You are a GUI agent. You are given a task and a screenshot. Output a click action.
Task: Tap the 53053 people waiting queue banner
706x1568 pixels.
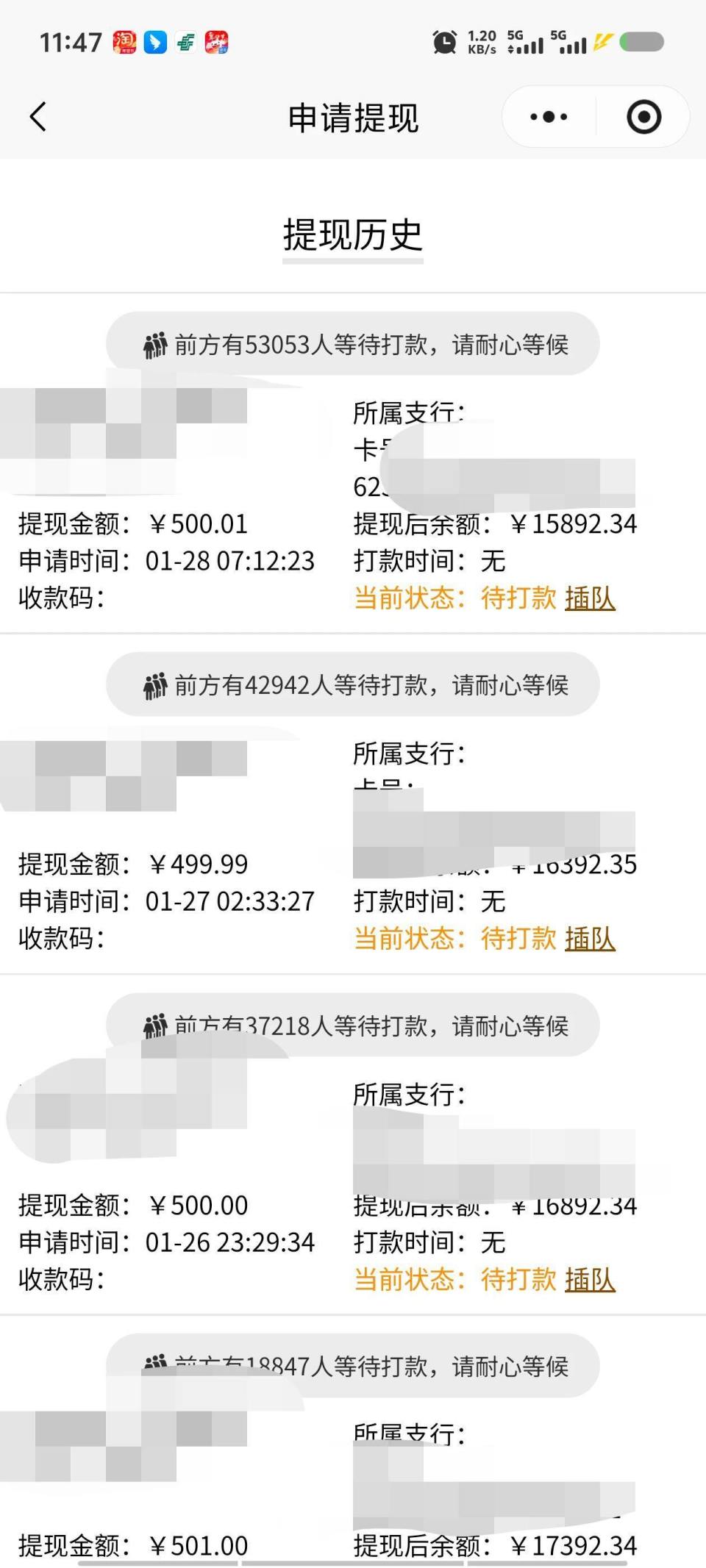click(353, 343)
